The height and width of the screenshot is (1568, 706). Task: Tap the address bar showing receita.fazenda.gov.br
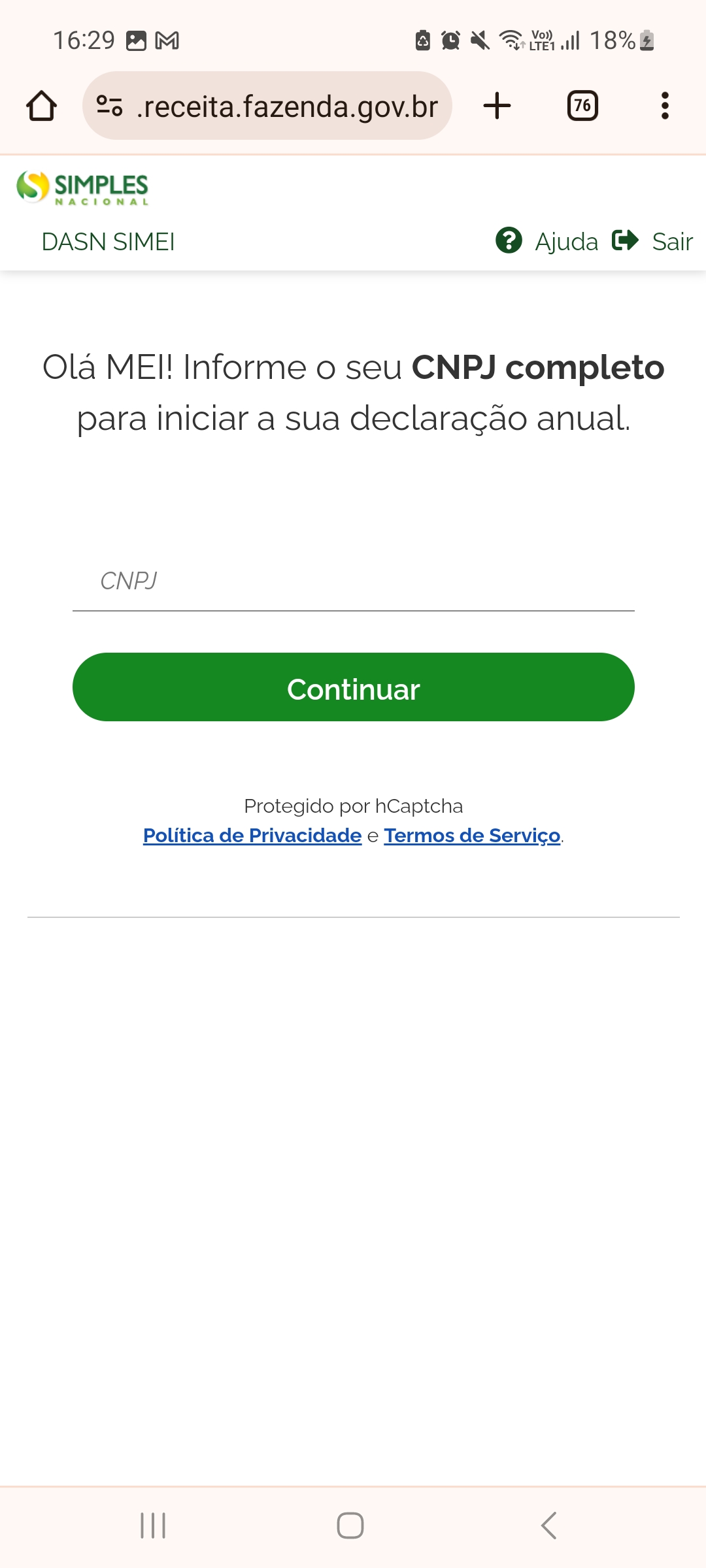click(267, 106)
